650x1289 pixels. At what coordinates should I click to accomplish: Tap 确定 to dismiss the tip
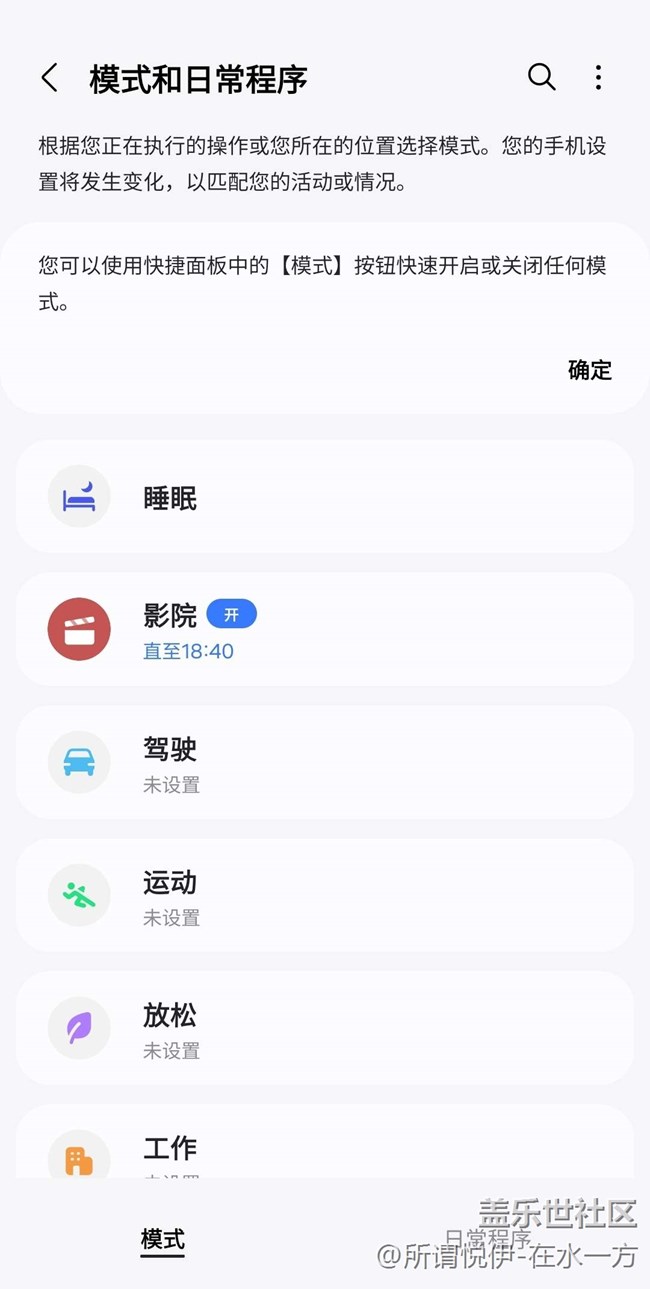point(589,370)
